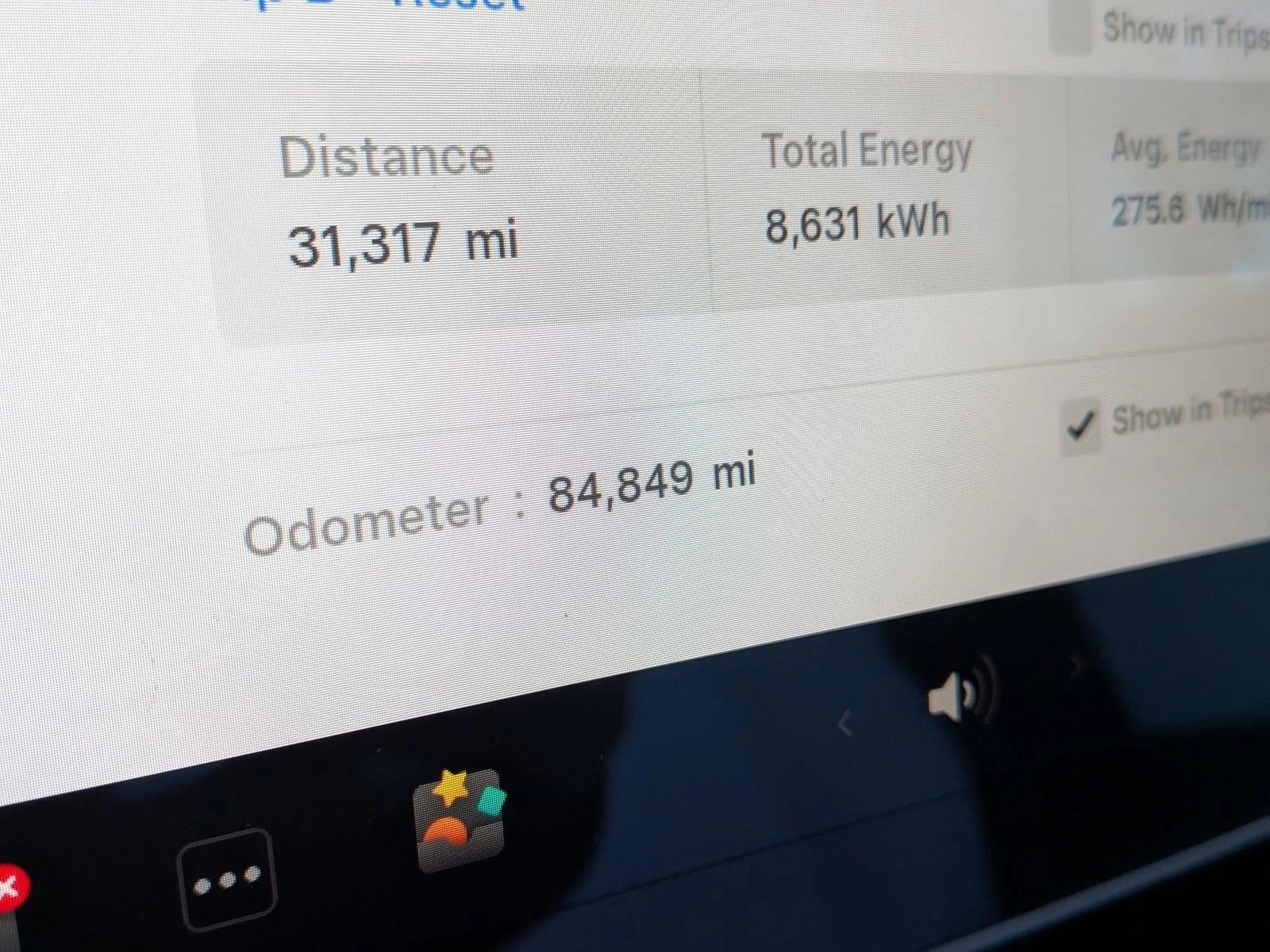Open the three-dot all apps button

tap(228, 878)
